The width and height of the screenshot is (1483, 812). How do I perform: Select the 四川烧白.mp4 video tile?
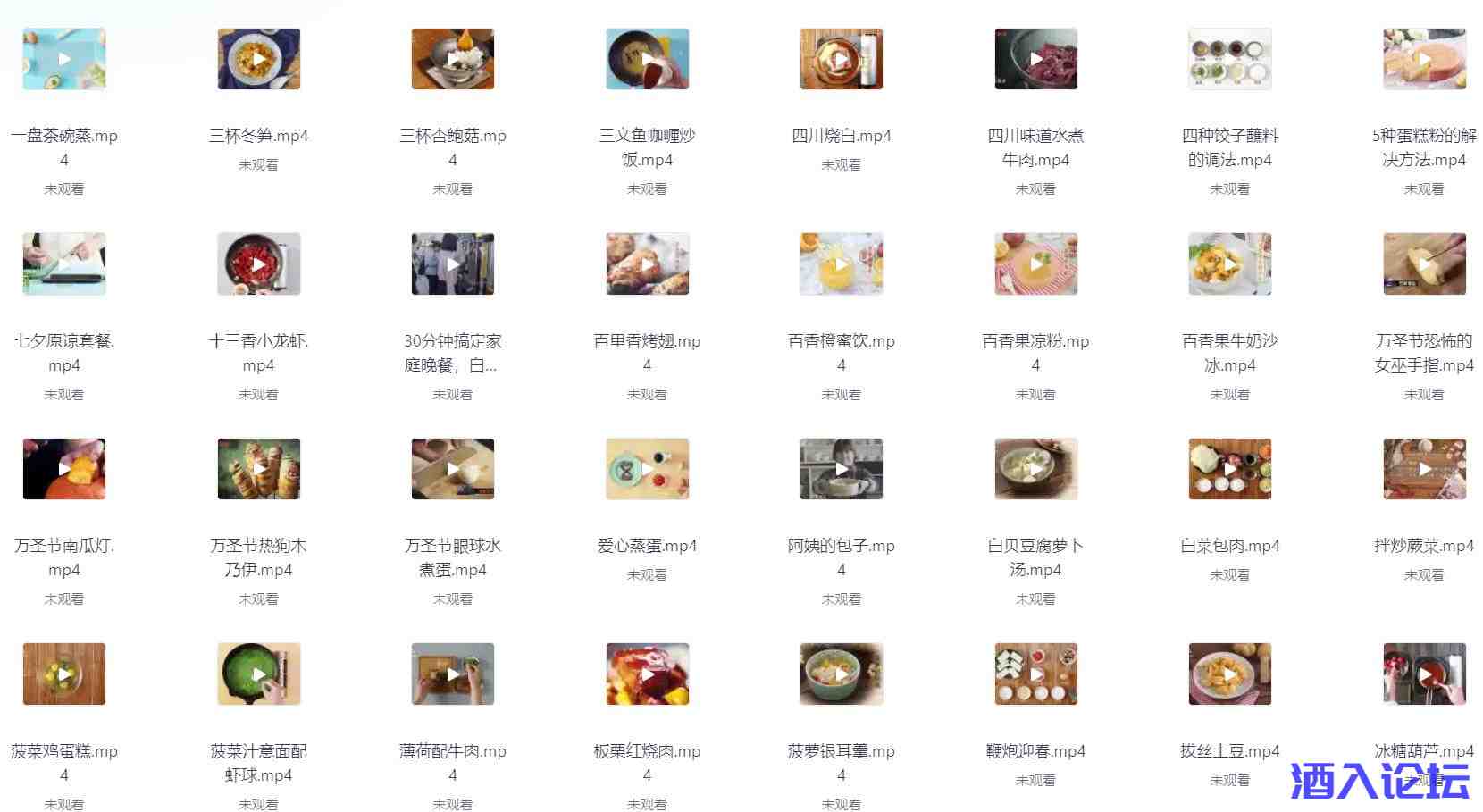click(841, 59)
